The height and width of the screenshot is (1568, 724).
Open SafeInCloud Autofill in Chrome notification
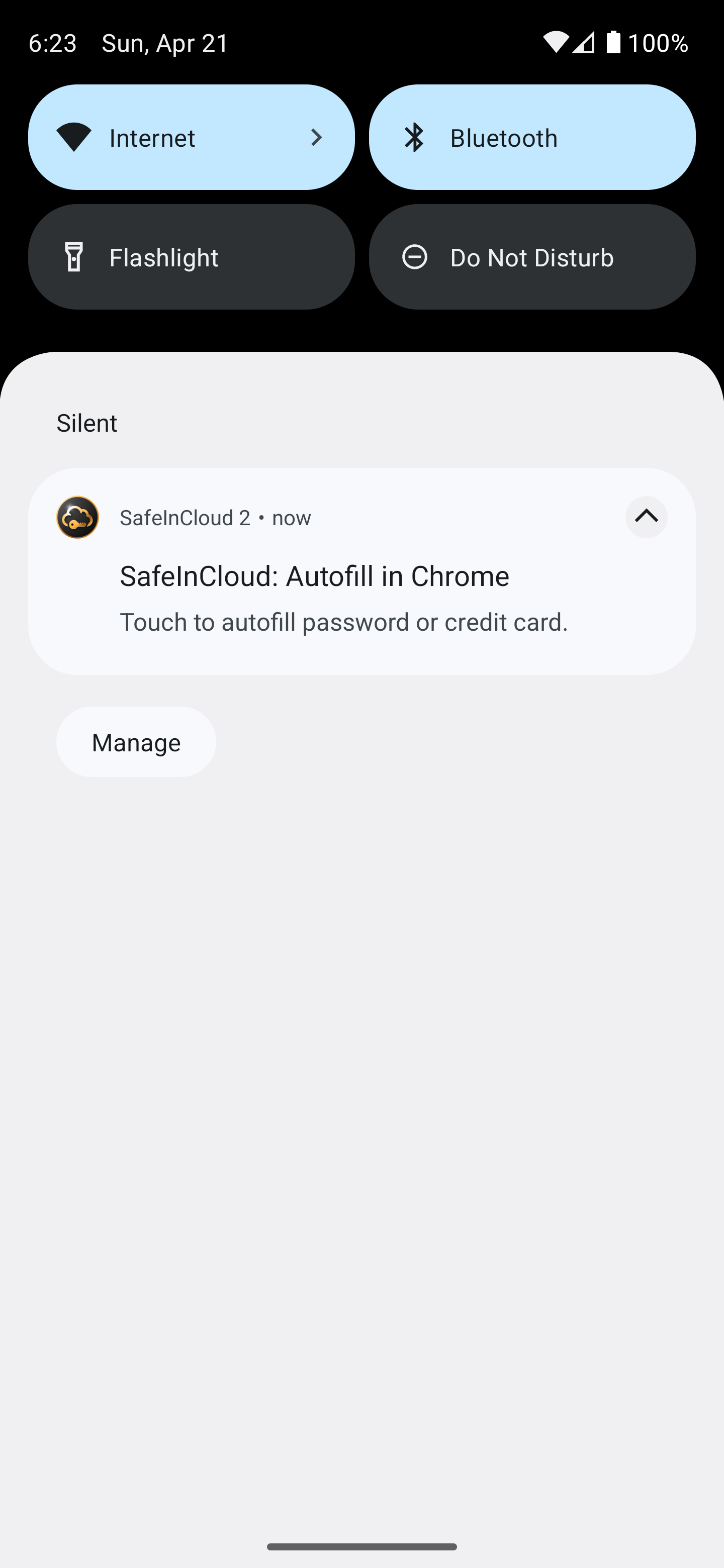[x=361, y=571]
